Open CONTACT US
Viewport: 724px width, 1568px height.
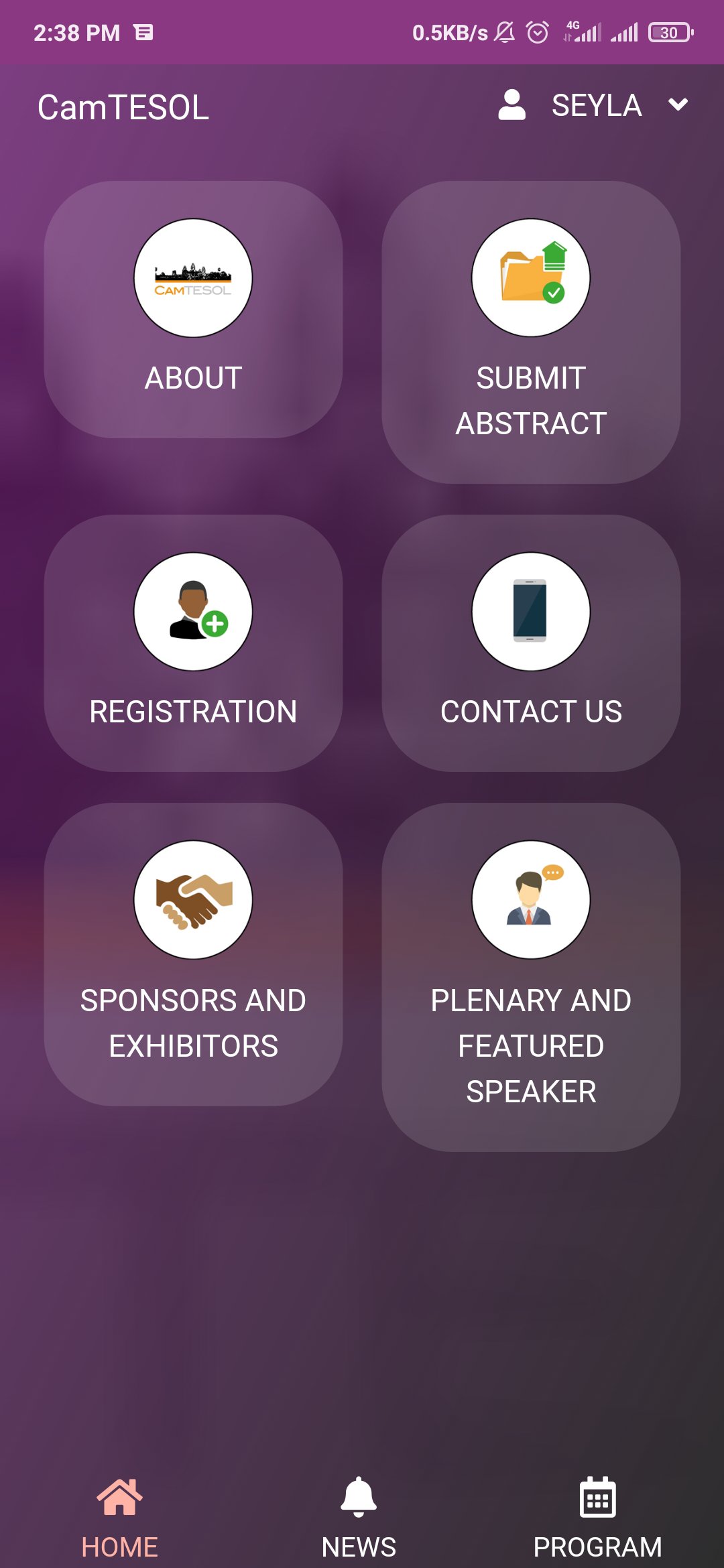[531, 643]
